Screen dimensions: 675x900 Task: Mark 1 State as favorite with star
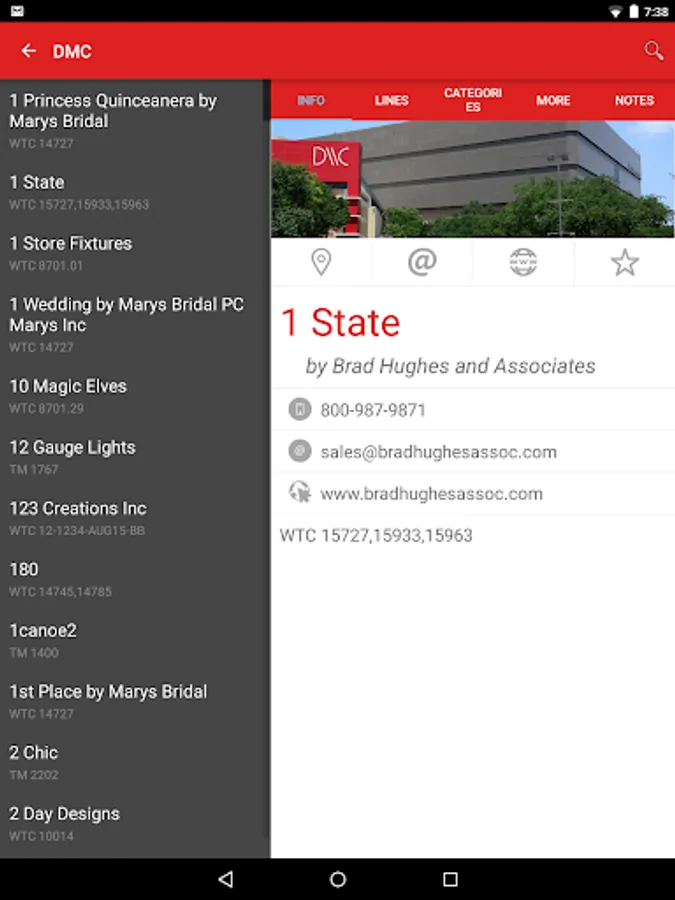coord(625,262)
